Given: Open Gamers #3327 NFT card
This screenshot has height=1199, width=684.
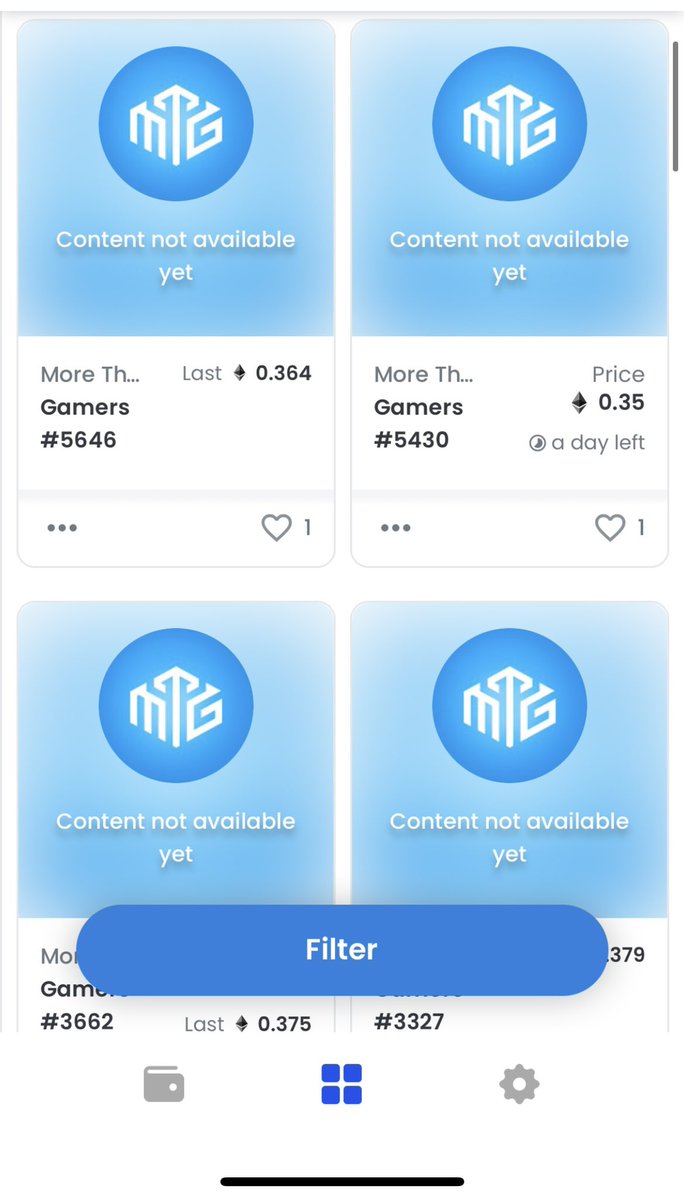Looking at the screenshot, I should 509,760.
